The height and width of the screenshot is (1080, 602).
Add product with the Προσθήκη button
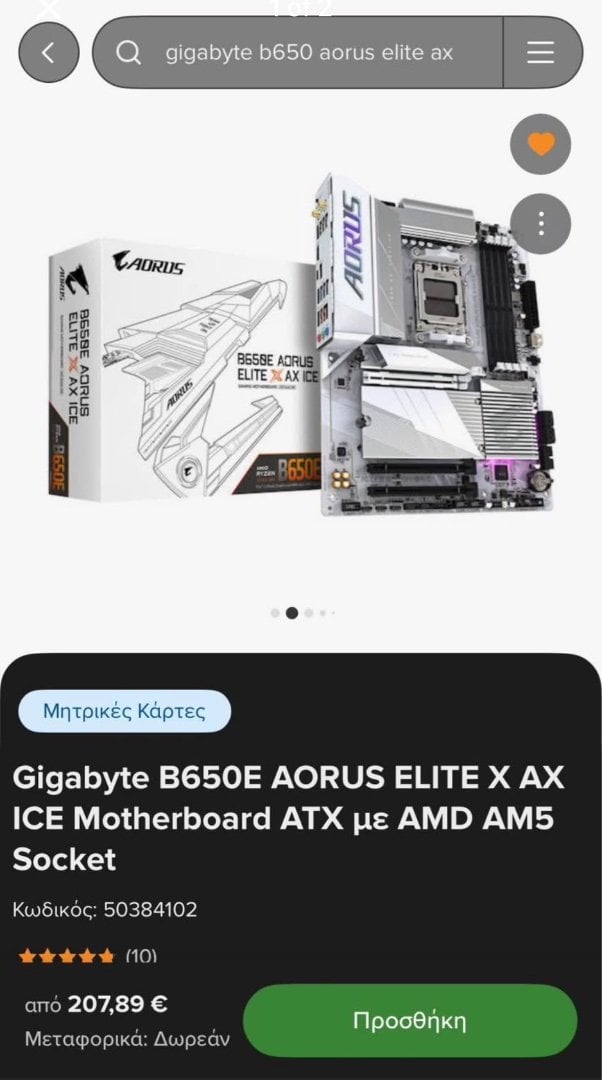pos(410,1020)
